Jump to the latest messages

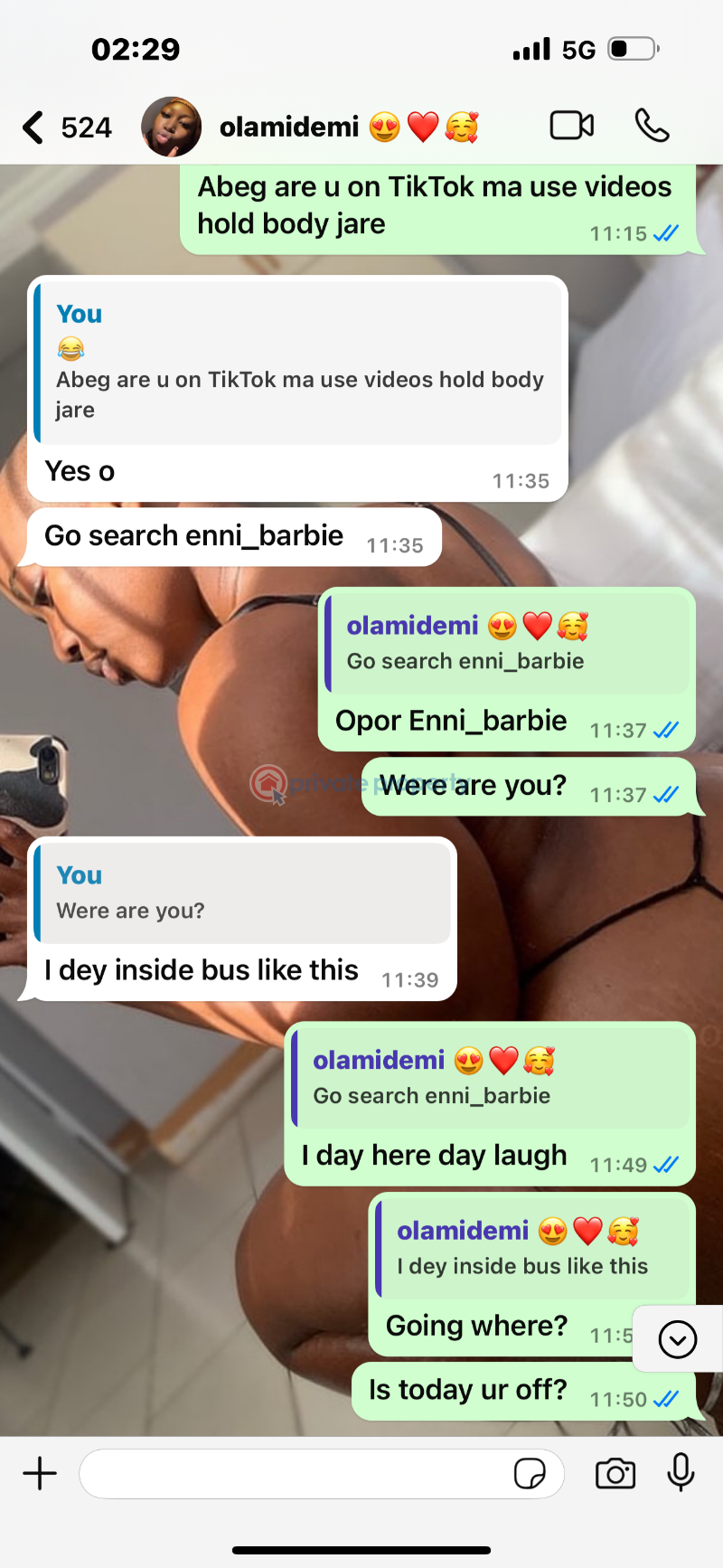tap(678, 1339)
